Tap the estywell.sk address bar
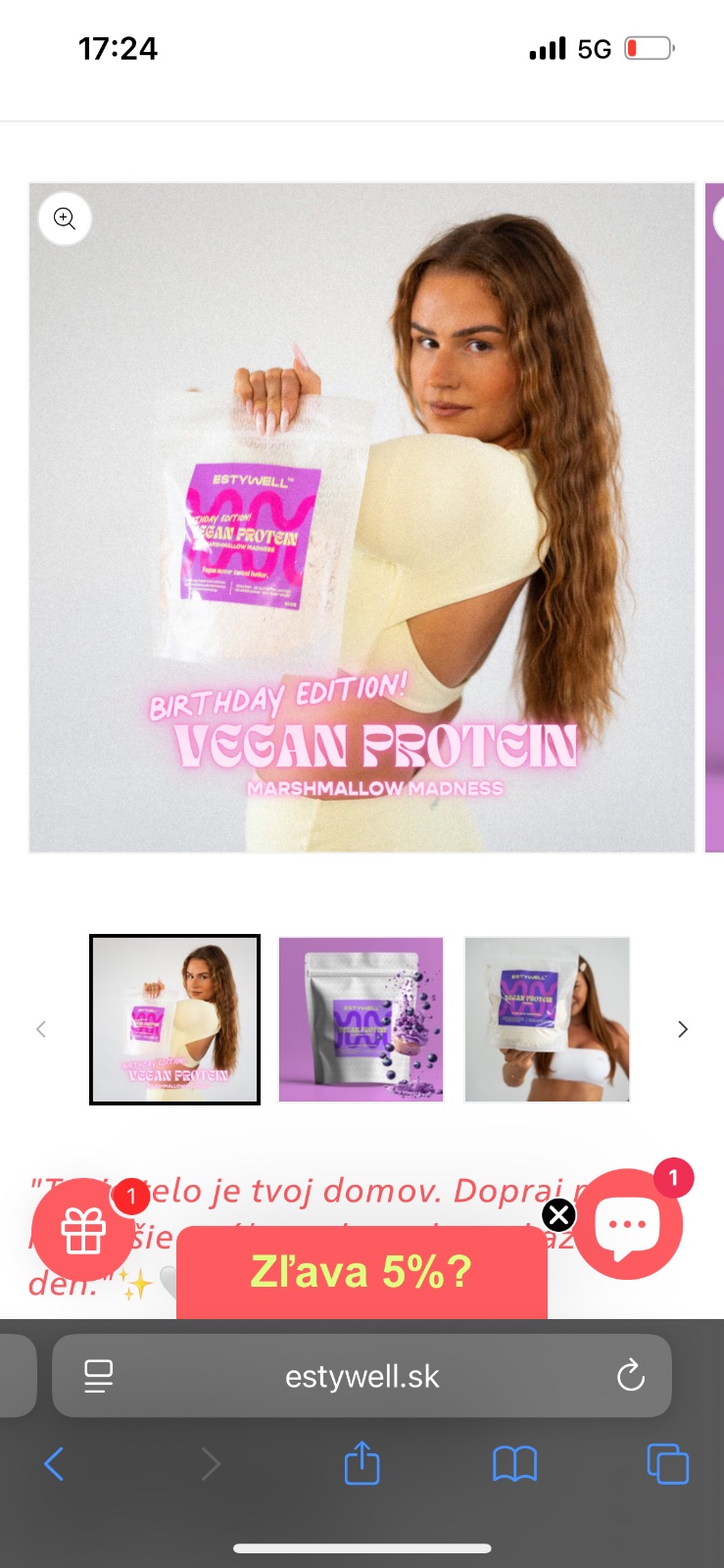The width and height of the screenshot is (724, 1568). tap(362, 1377)
